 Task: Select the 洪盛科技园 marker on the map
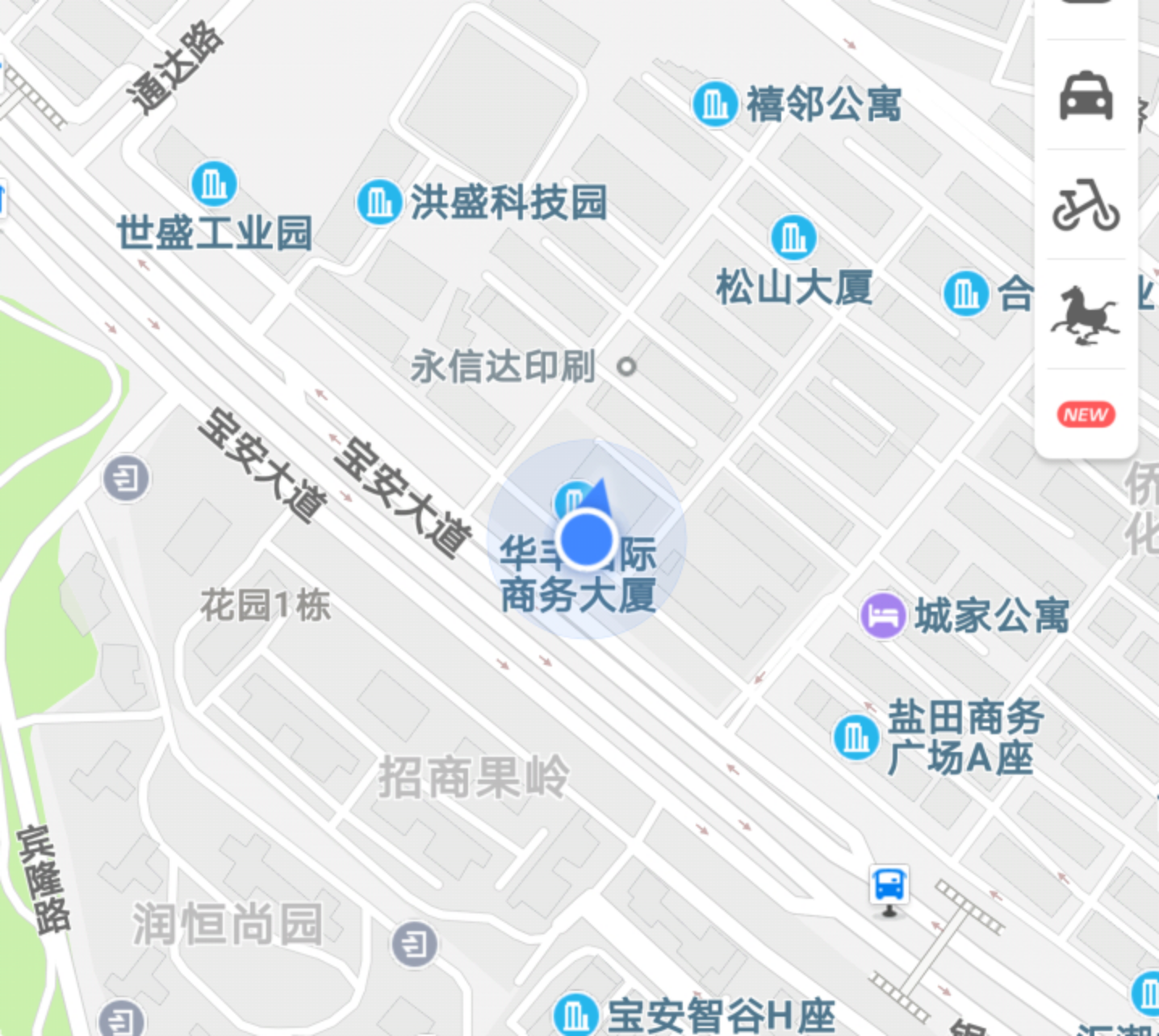click(379, 202)
